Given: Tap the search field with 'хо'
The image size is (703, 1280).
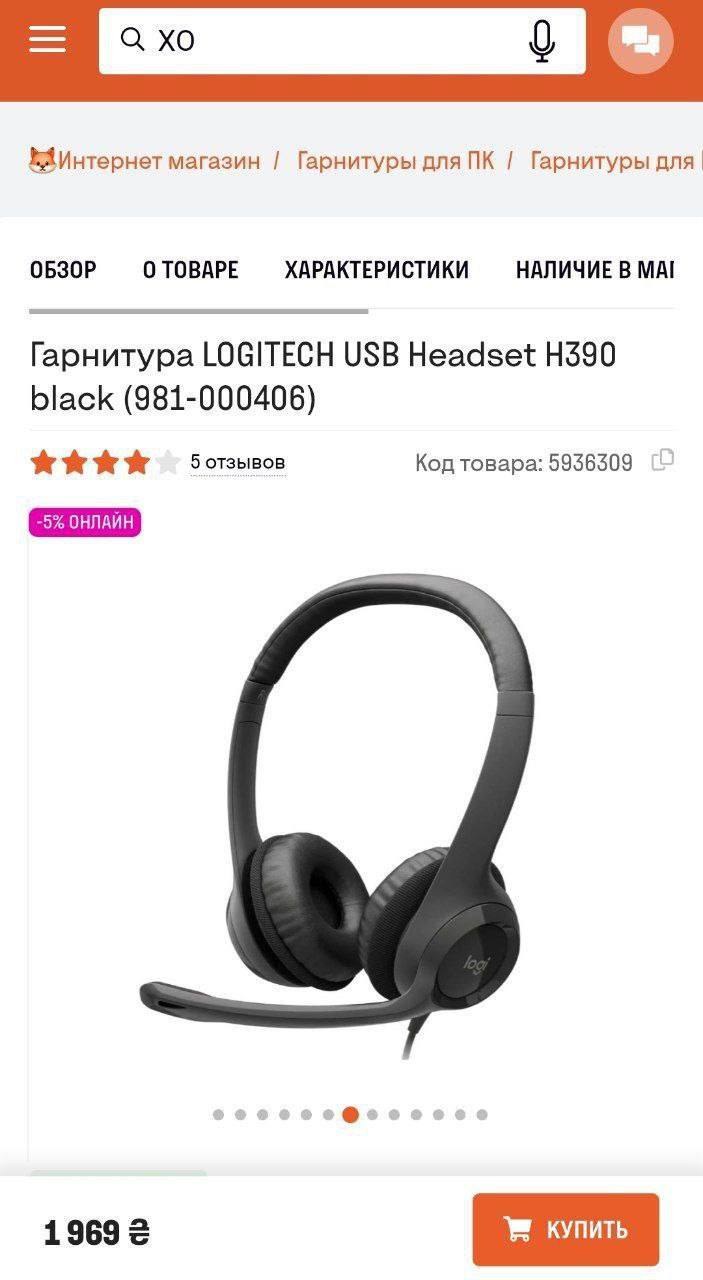Looking at the screenshot, I should click(320, 40).
